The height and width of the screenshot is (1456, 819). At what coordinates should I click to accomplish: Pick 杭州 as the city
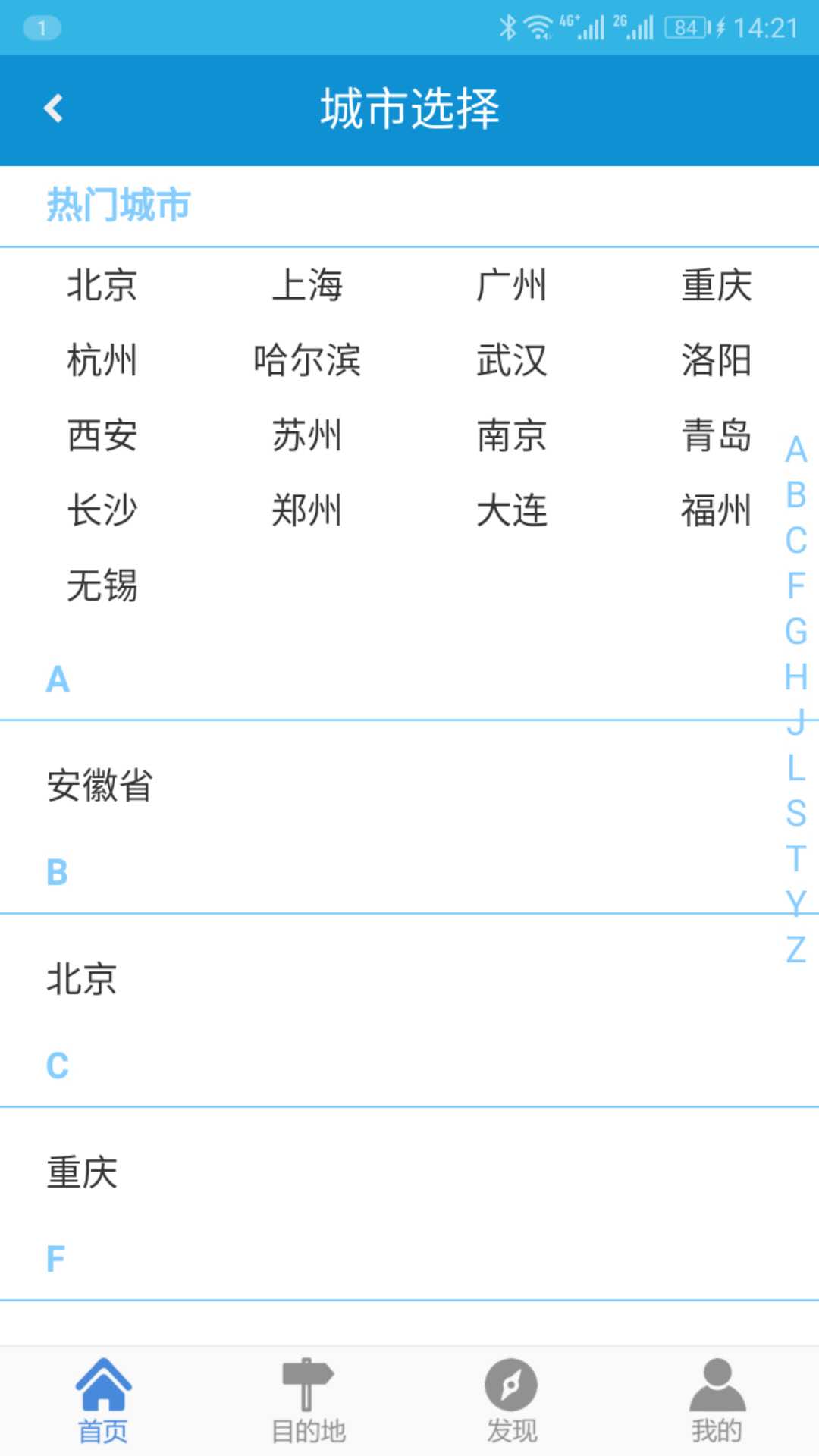coord(102,359)
